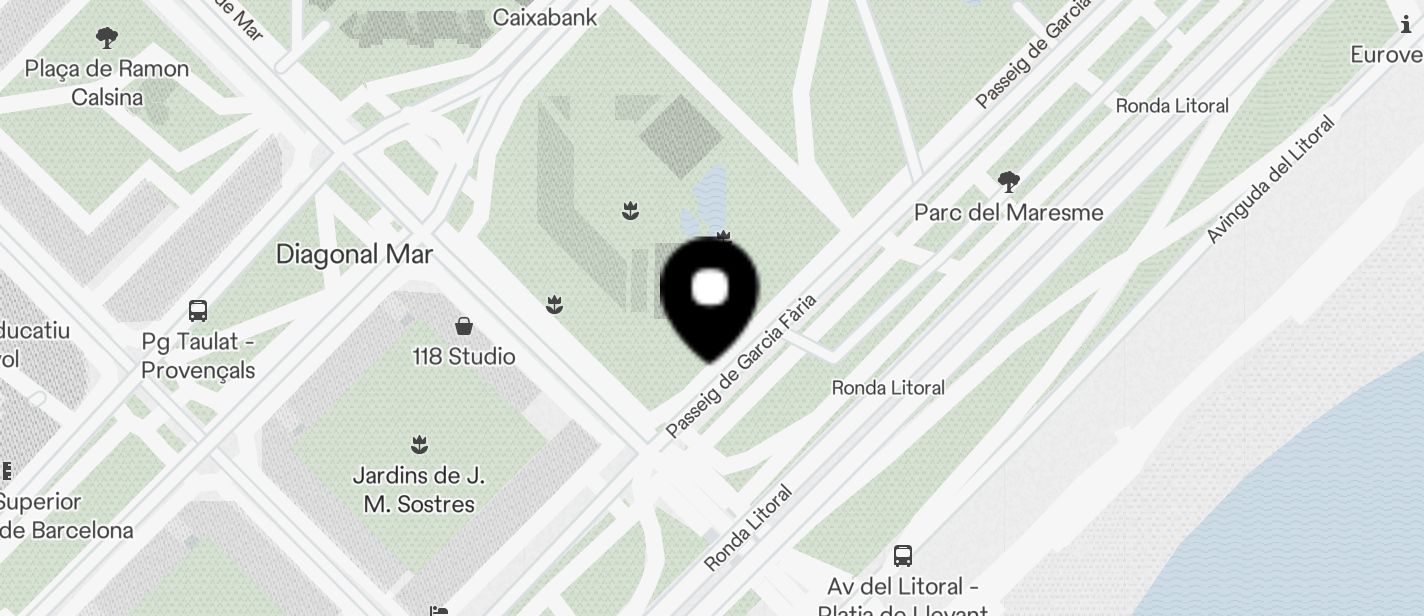Select the Parc del Maresme park marker
The height and width of the screenshot is (616, 1424).
(x=1008, y=182)
